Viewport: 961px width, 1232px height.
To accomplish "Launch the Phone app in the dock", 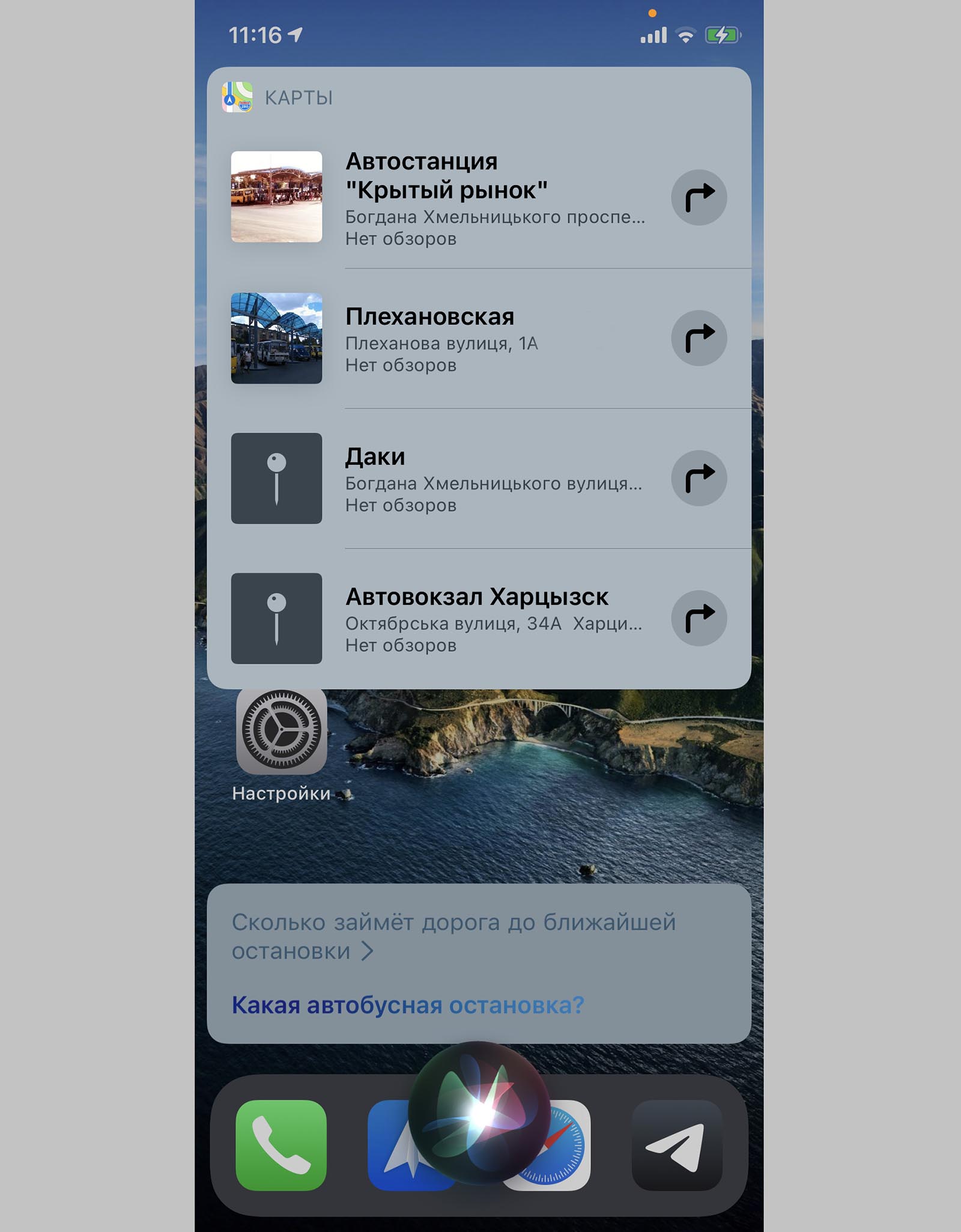I will [x=281, y=1145].
